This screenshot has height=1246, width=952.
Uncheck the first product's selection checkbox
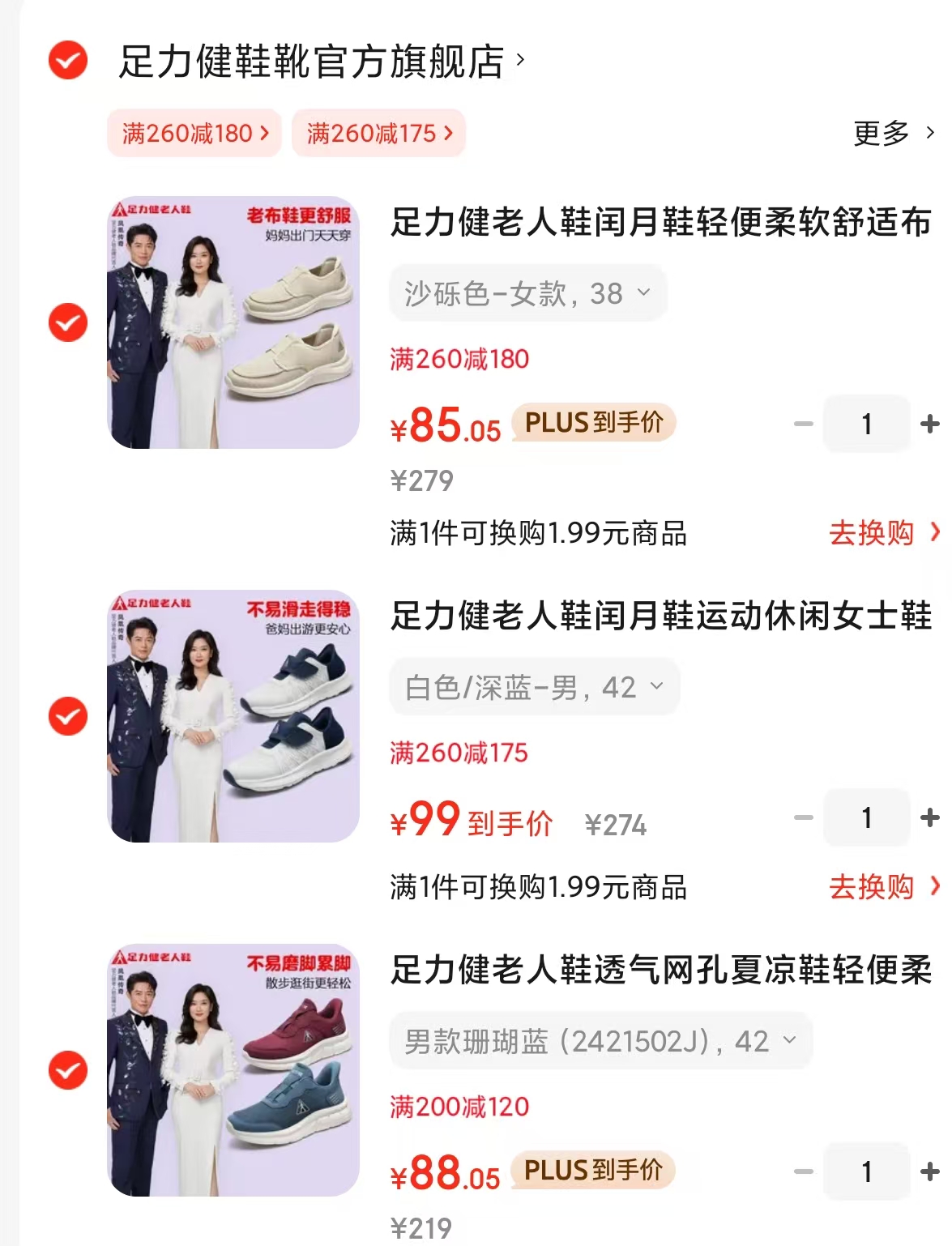click(x=69, y=322)
